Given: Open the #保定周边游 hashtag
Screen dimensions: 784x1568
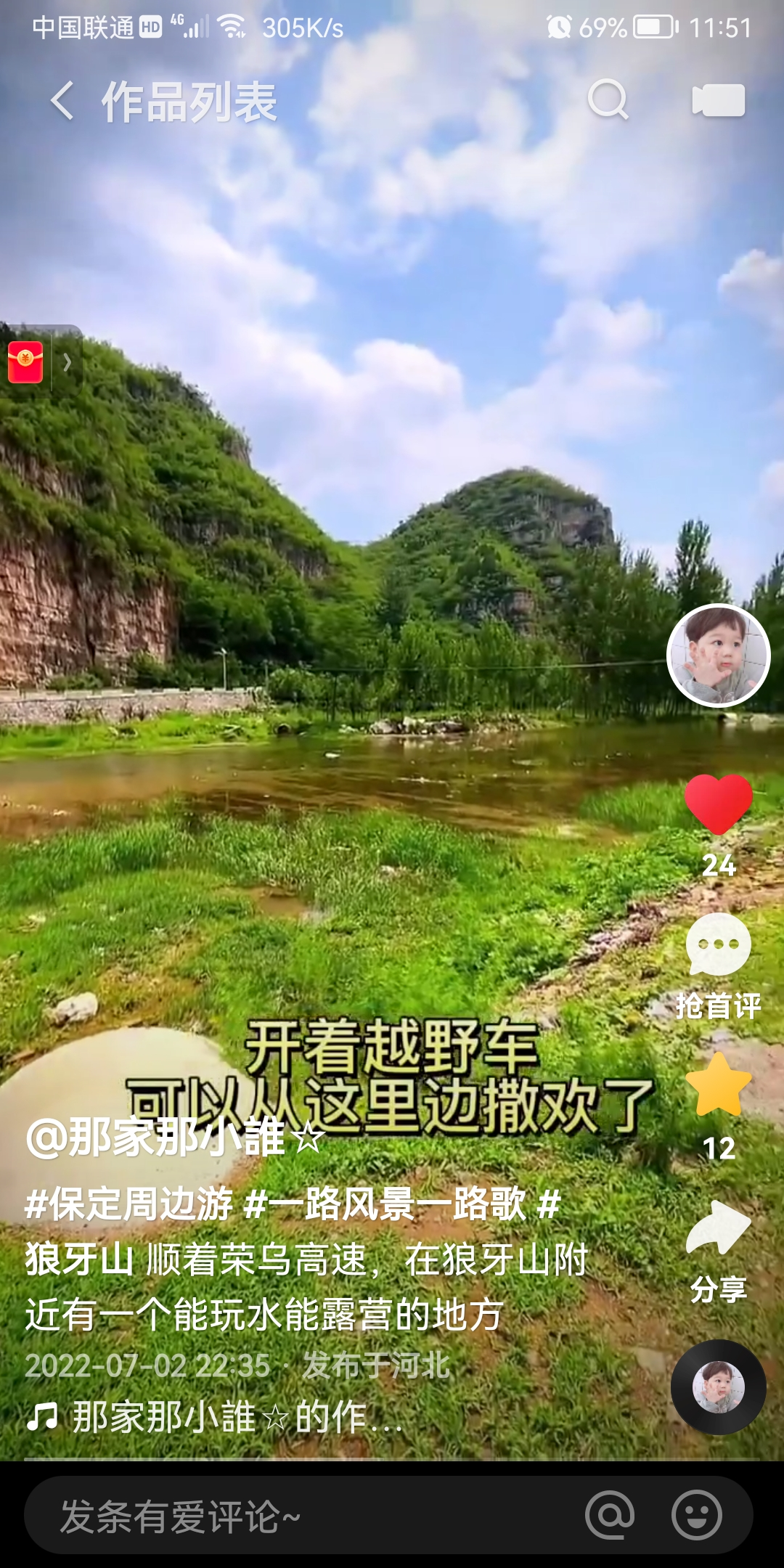Looking at the screenshot, I should coord(129,1204).
